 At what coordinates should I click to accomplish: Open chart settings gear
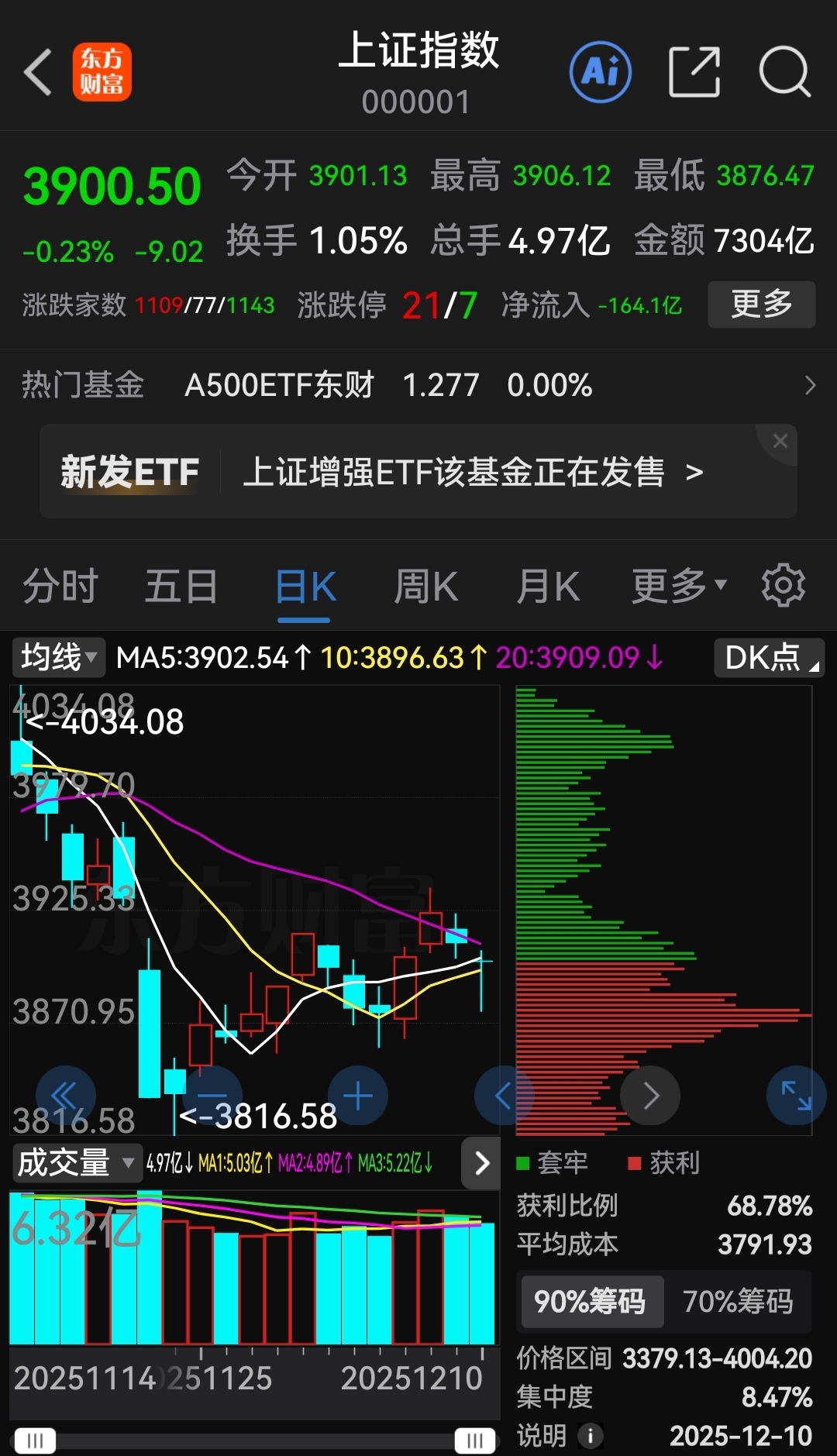(x=784, y=585)
